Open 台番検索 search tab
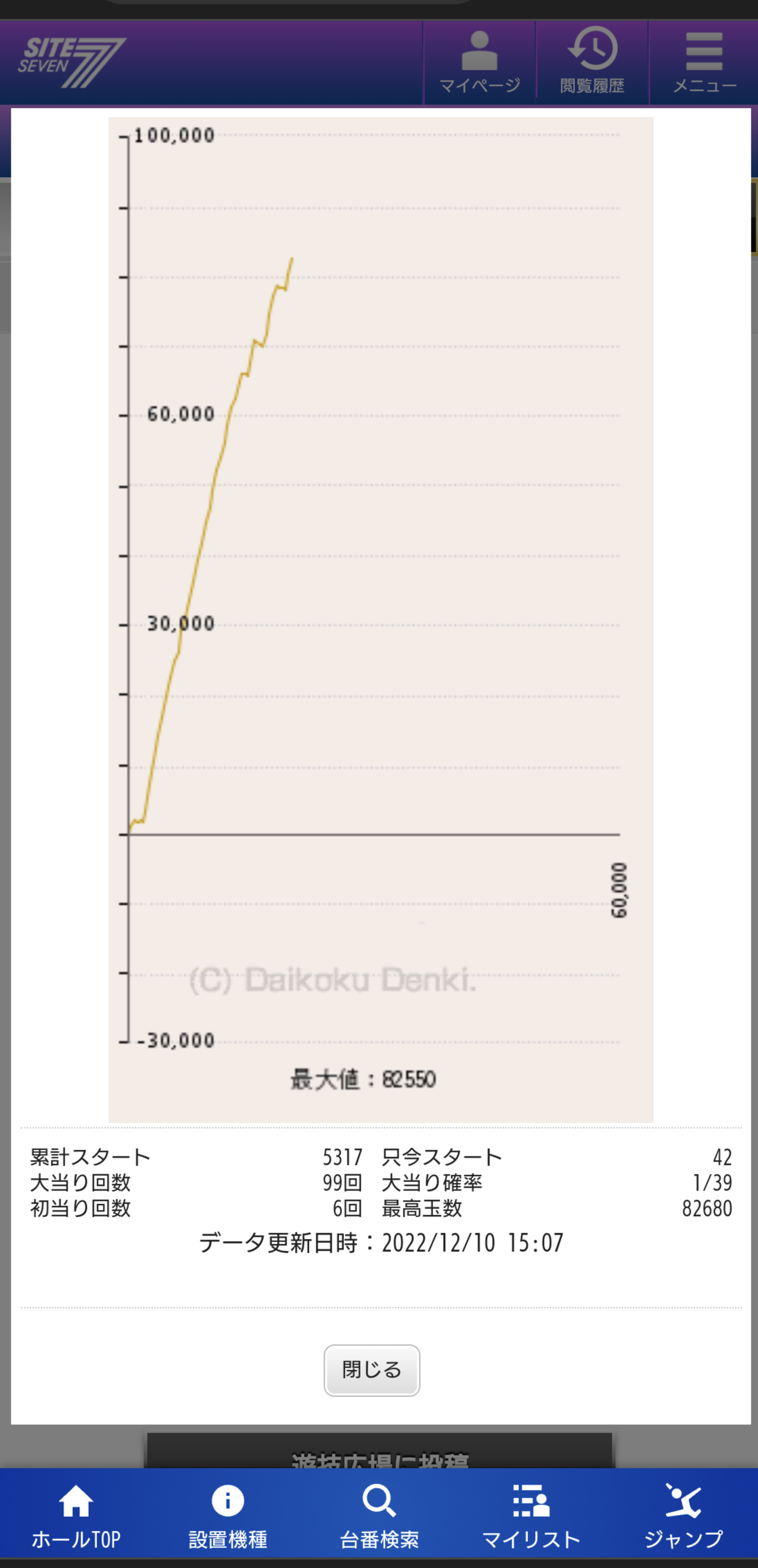 (379, 1516)
